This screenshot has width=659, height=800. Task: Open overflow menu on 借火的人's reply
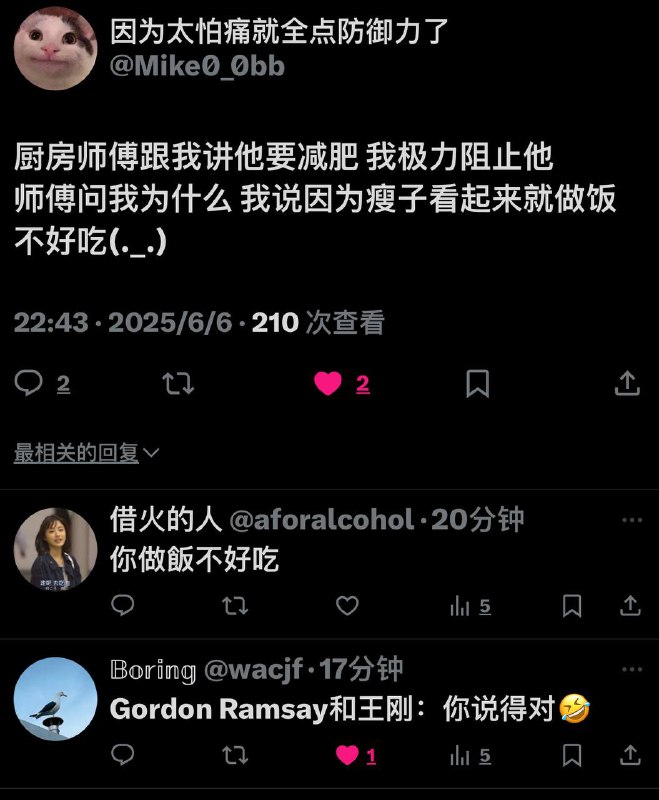(631, 520)
